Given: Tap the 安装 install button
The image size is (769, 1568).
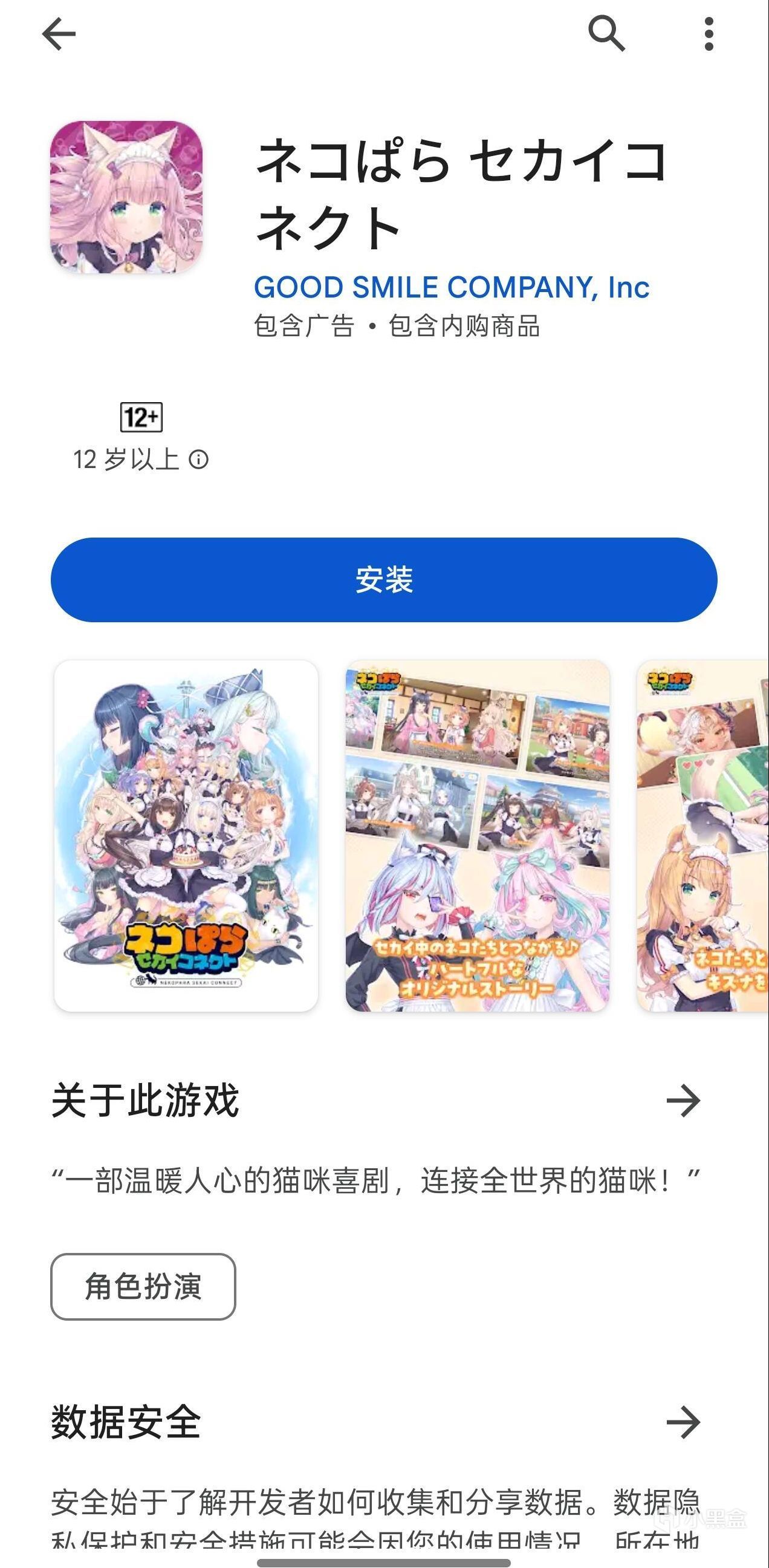Looking at the screenshot, I should click(384, 579).
